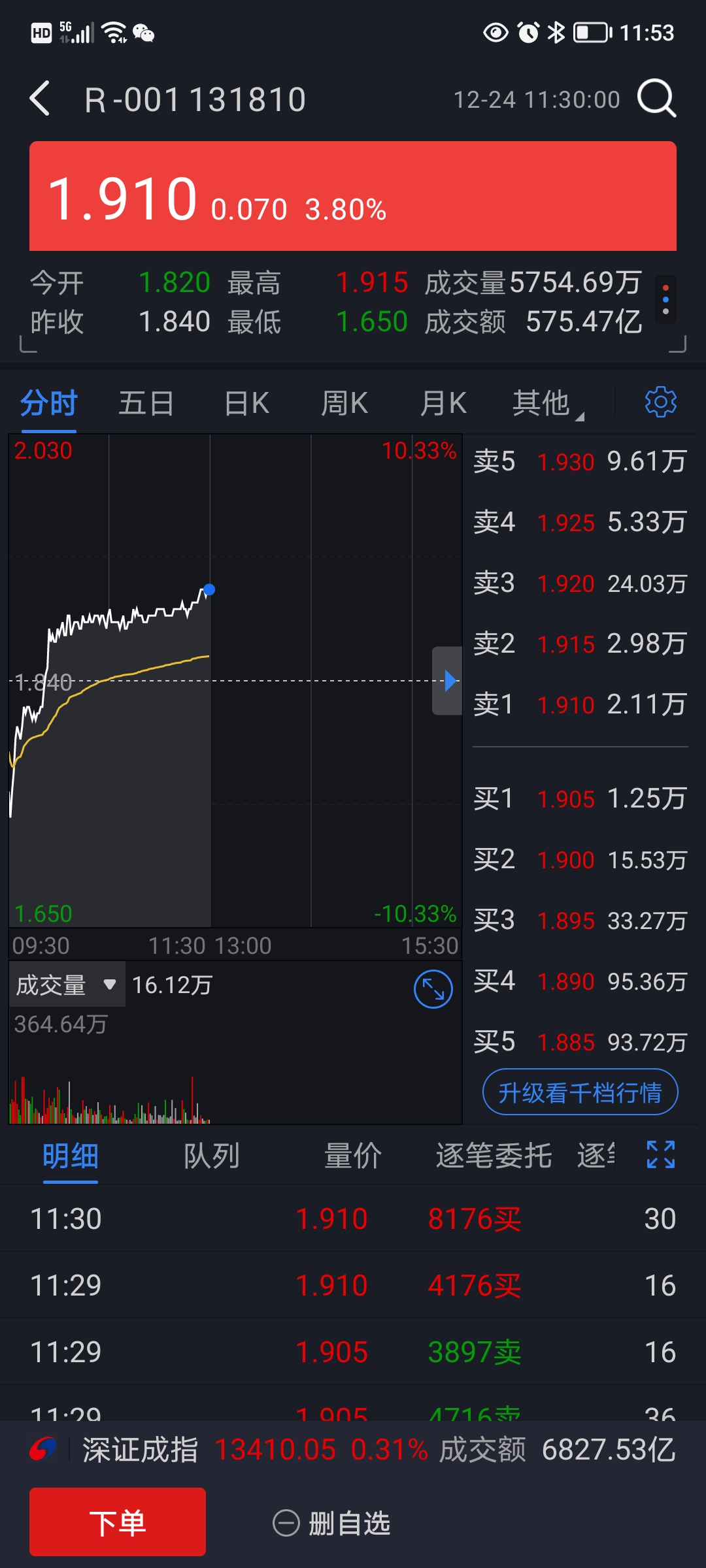The width and height of the screenshot is (706, 1568).
Task: Switch to the 量价 tab
Action: pyautogui.click(x=353, y=1156)
